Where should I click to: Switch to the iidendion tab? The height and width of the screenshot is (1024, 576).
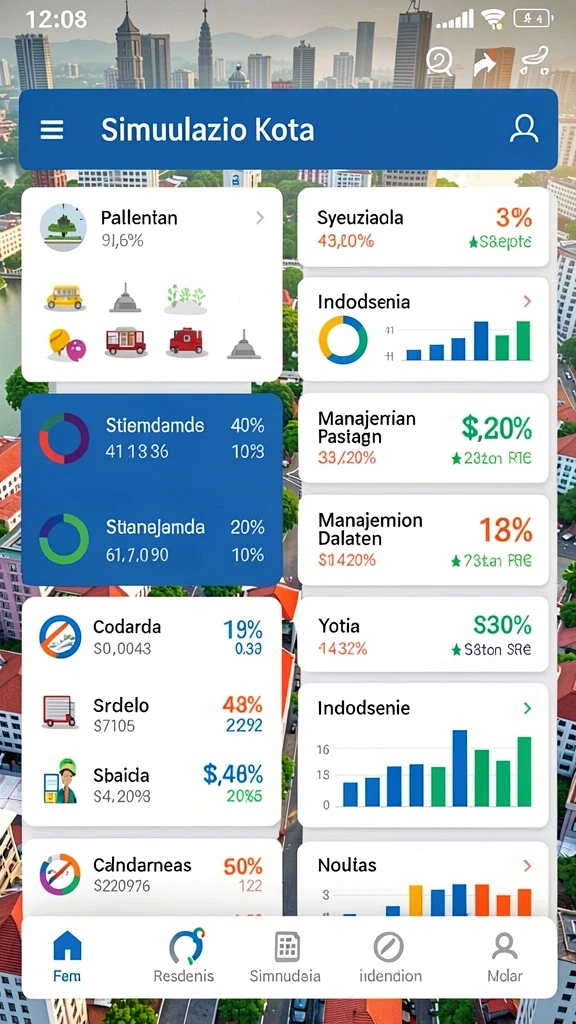pos(390,956)
